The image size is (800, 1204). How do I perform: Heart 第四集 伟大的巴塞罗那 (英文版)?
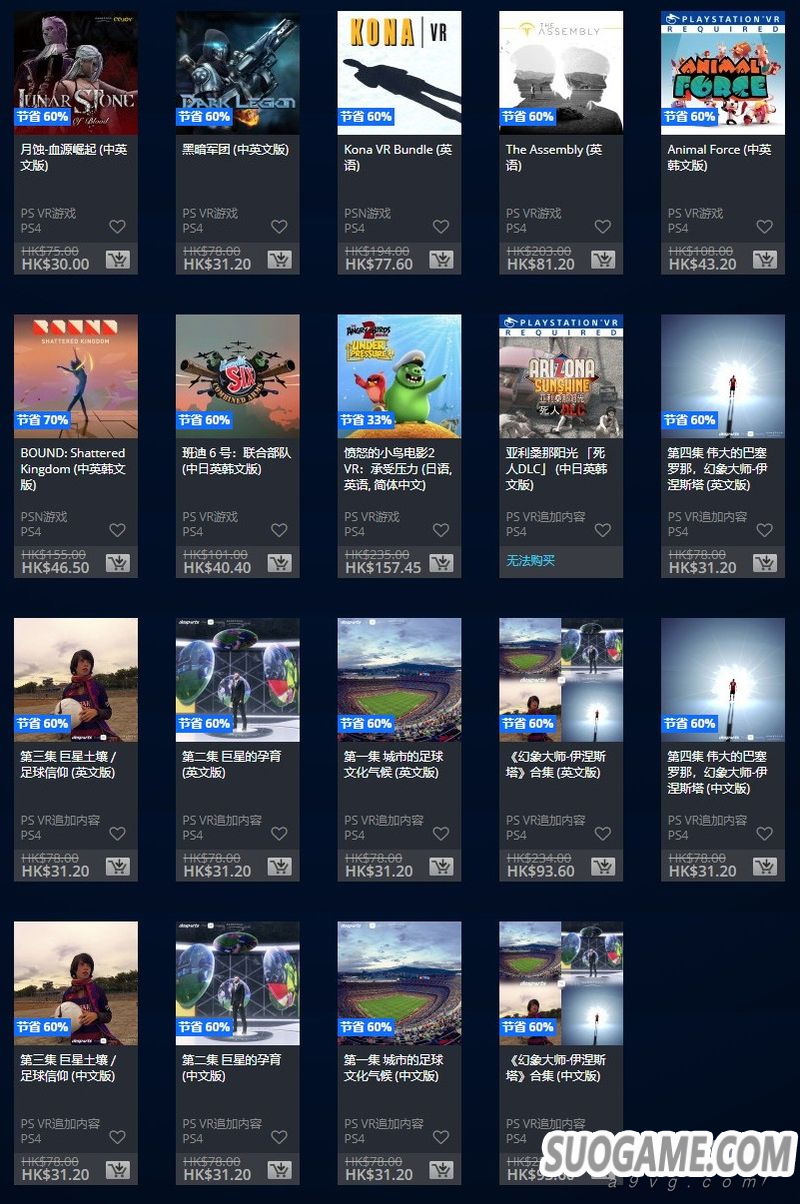point(765,531)
